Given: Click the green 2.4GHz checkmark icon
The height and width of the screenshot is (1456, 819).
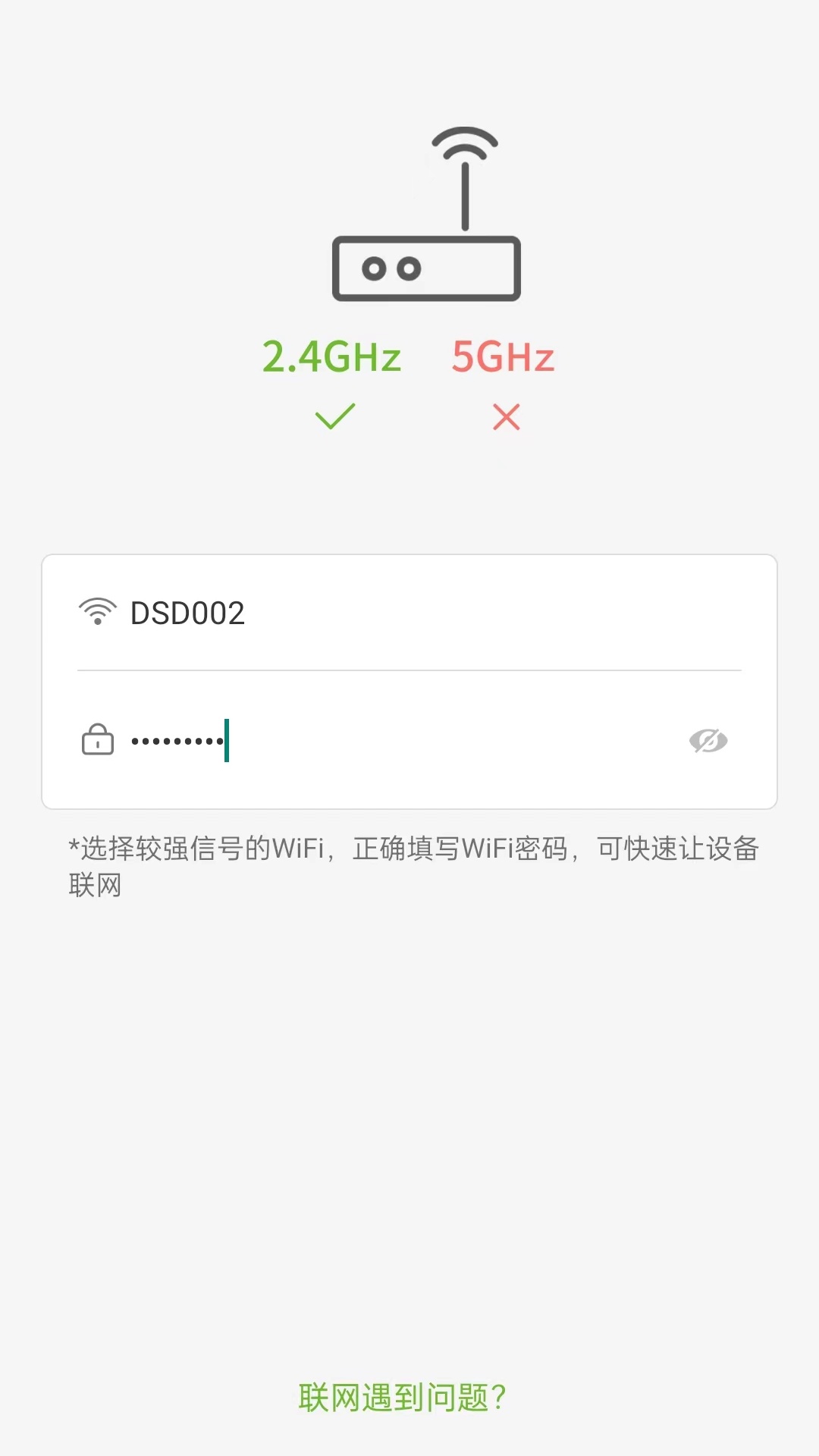Looking at the screenshot, I should (334, 416).
